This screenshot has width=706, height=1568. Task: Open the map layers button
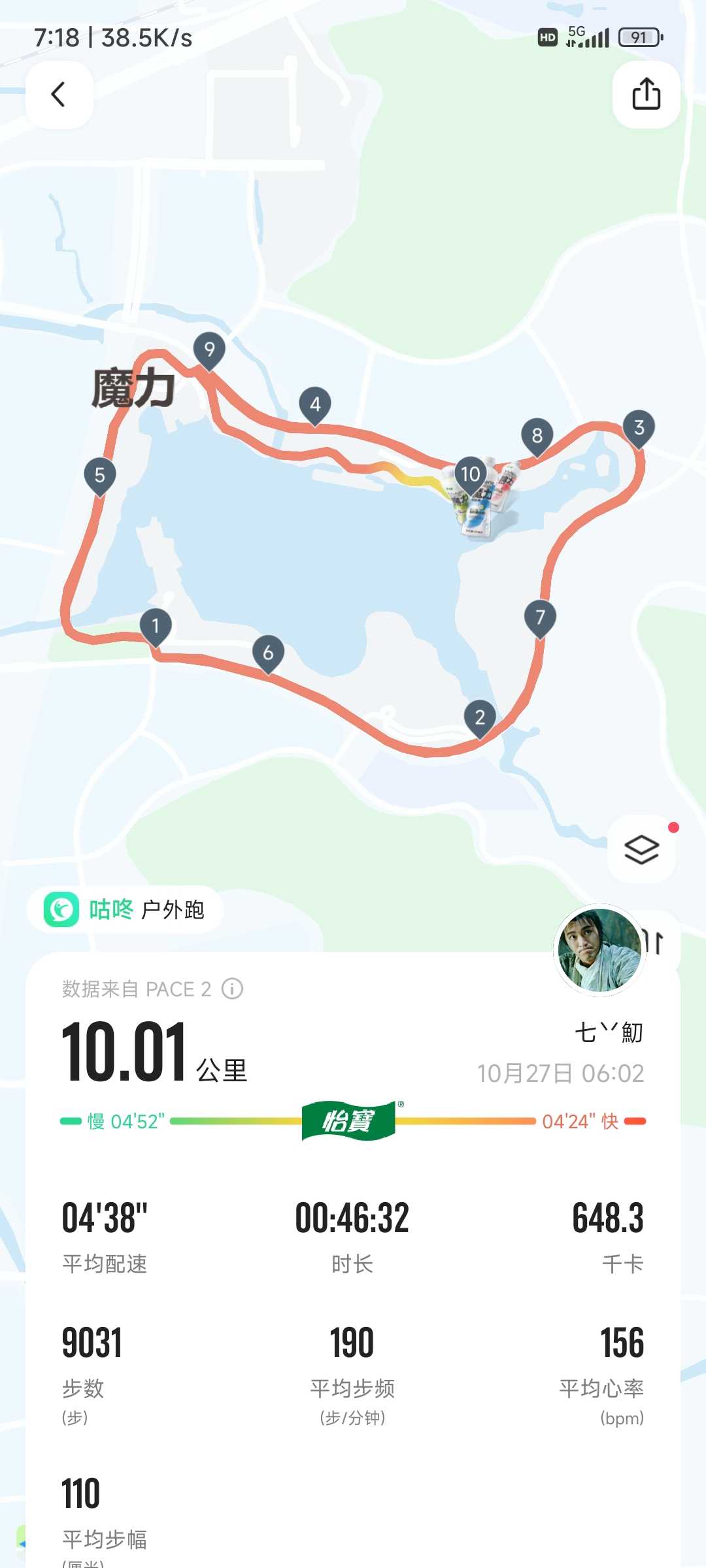pos(641,849)
